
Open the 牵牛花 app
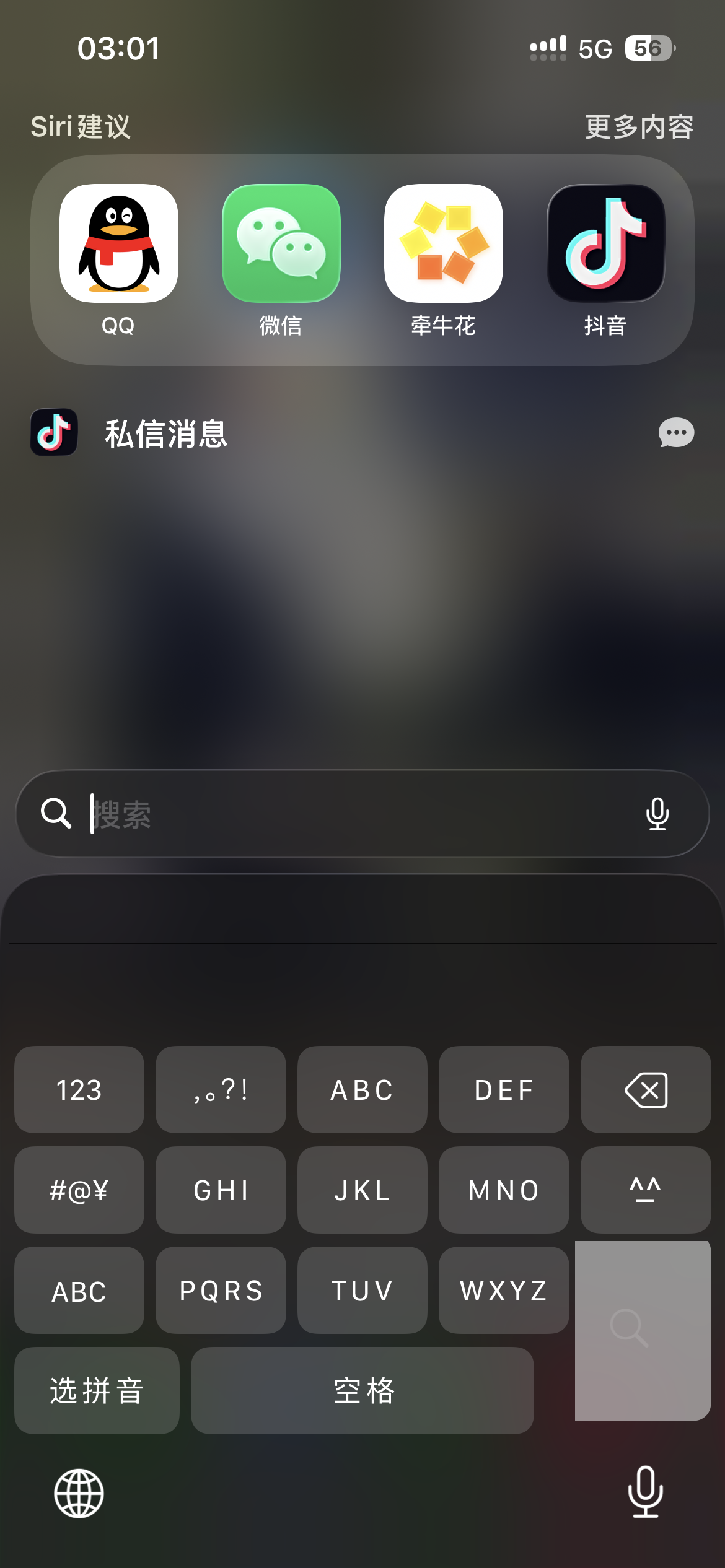click(443, 243)
